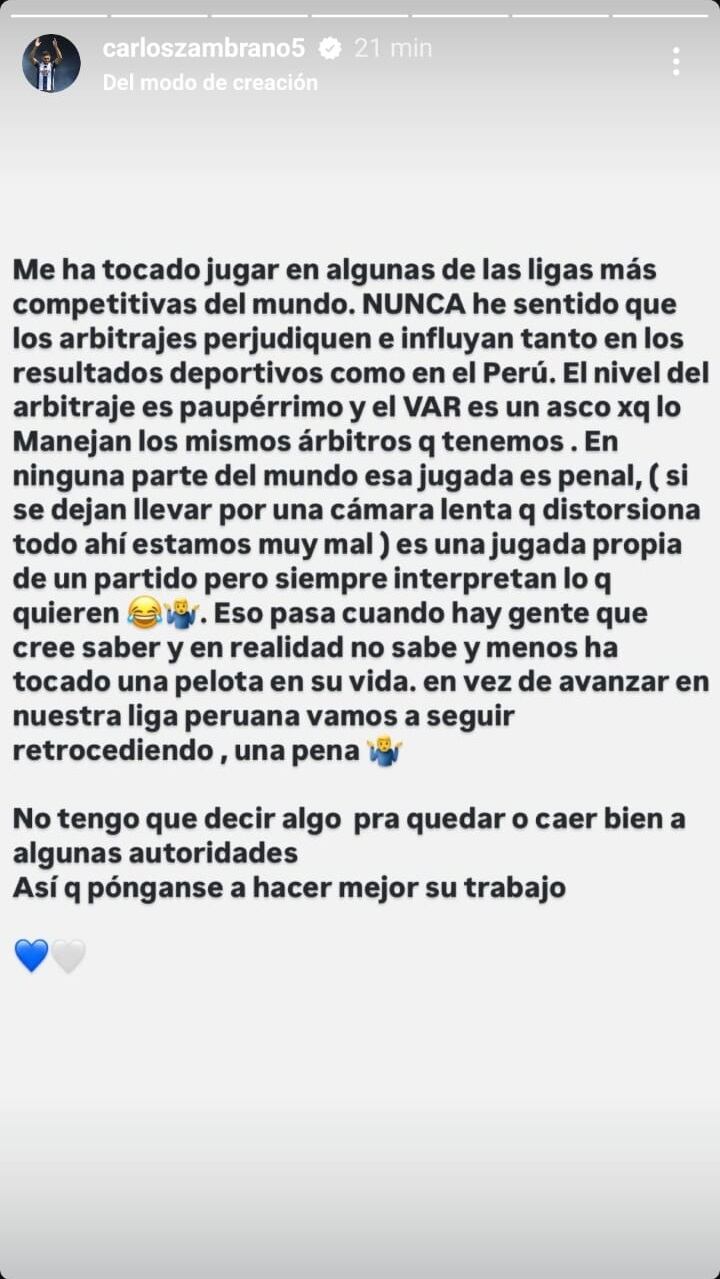
Task: Click the second story progress segment
Action: coord(157,14)
